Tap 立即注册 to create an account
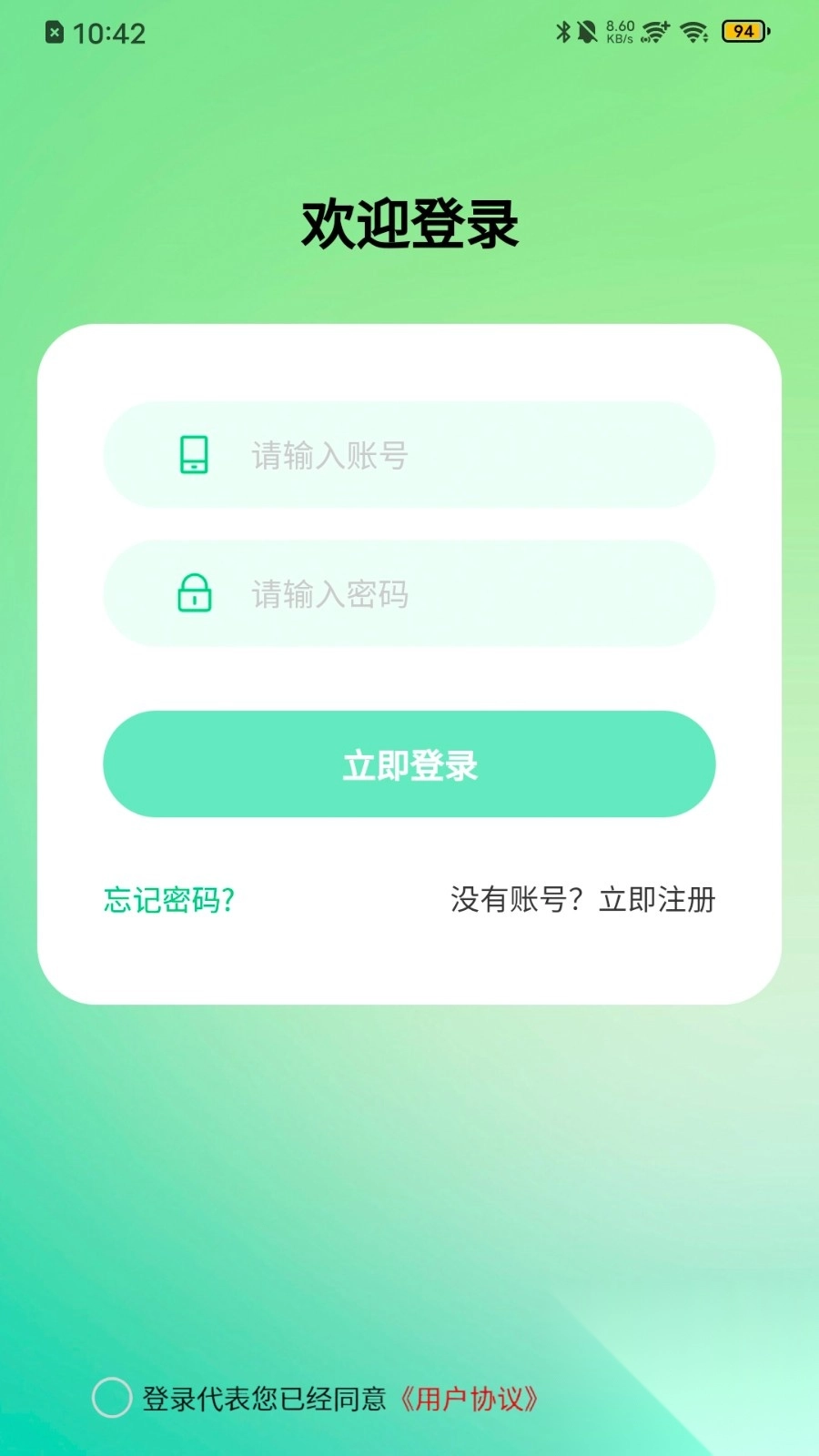Screen dimensions: 819x1456 (658, 901)
